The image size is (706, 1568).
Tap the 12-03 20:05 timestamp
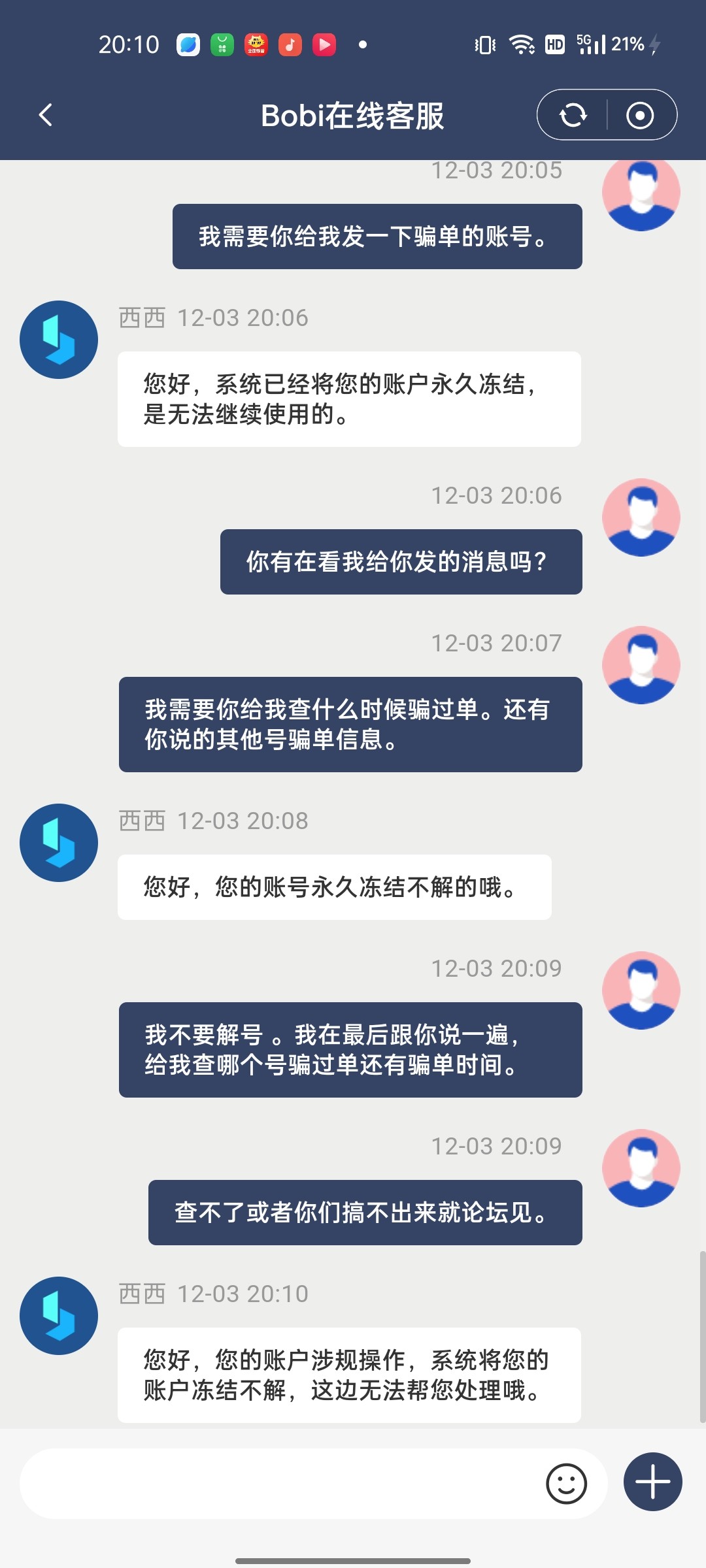coord(496,171)
